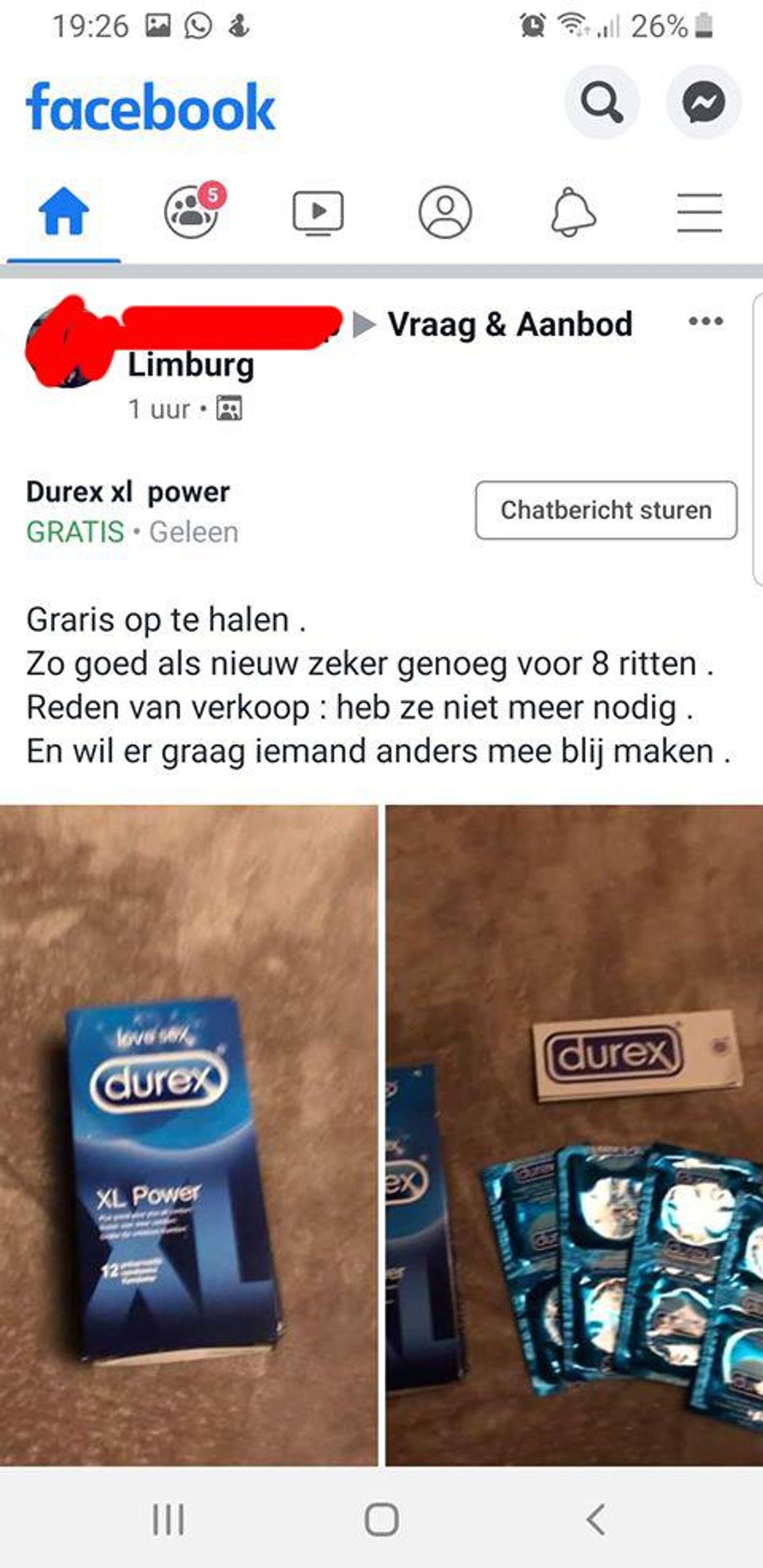Switch to the Home feed tab
The width and height of the screenshot is (763, 1568).
(x=64, y=212)
